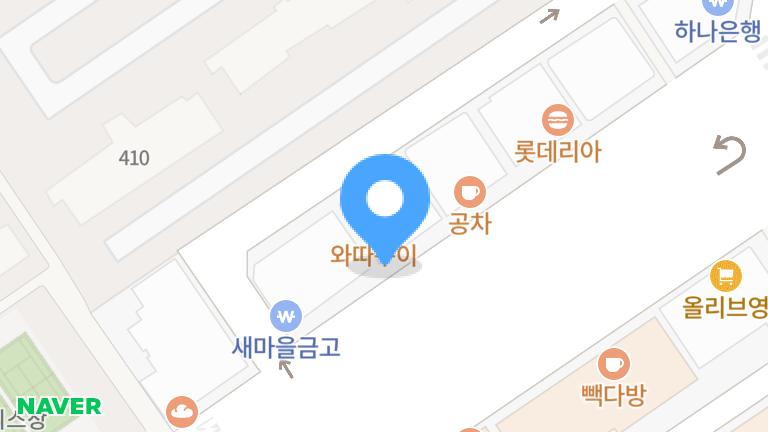Viewport: 768px width, 432px height.
Task: Select the 새마을금고 bank marker
Action: [286, 316]
